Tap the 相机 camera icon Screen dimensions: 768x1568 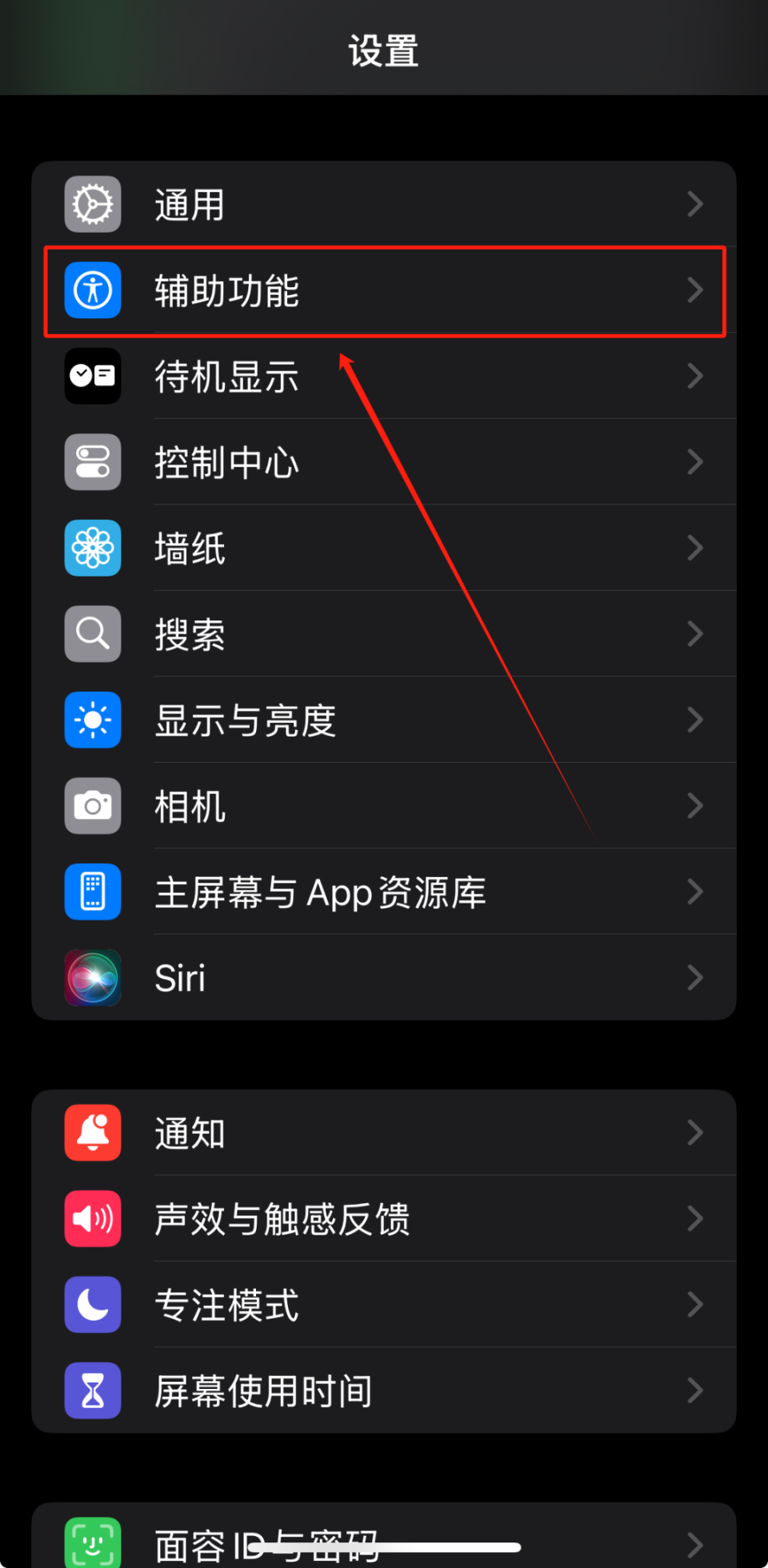pyautogui.click(x=92, y=806)
